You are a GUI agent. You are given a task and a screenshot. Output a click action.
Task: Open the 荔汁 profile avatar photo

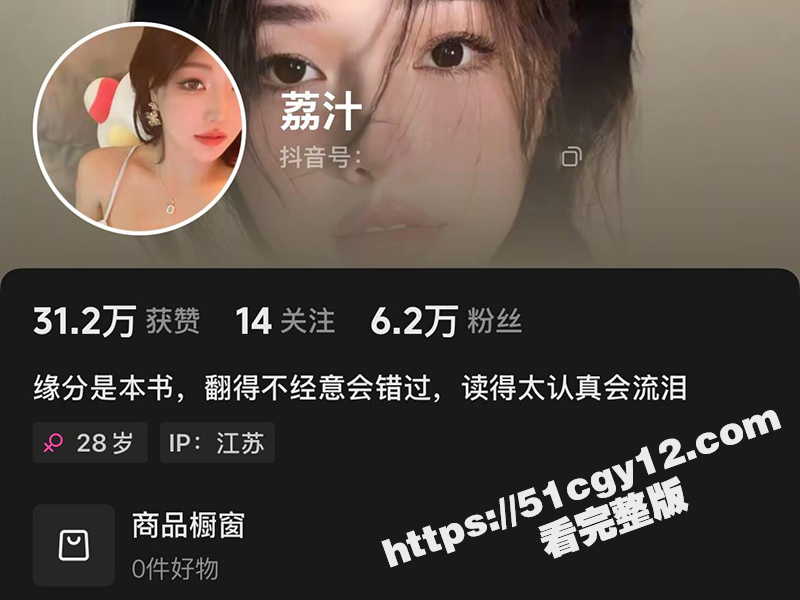pyautogui.click(x=140, y=127)
